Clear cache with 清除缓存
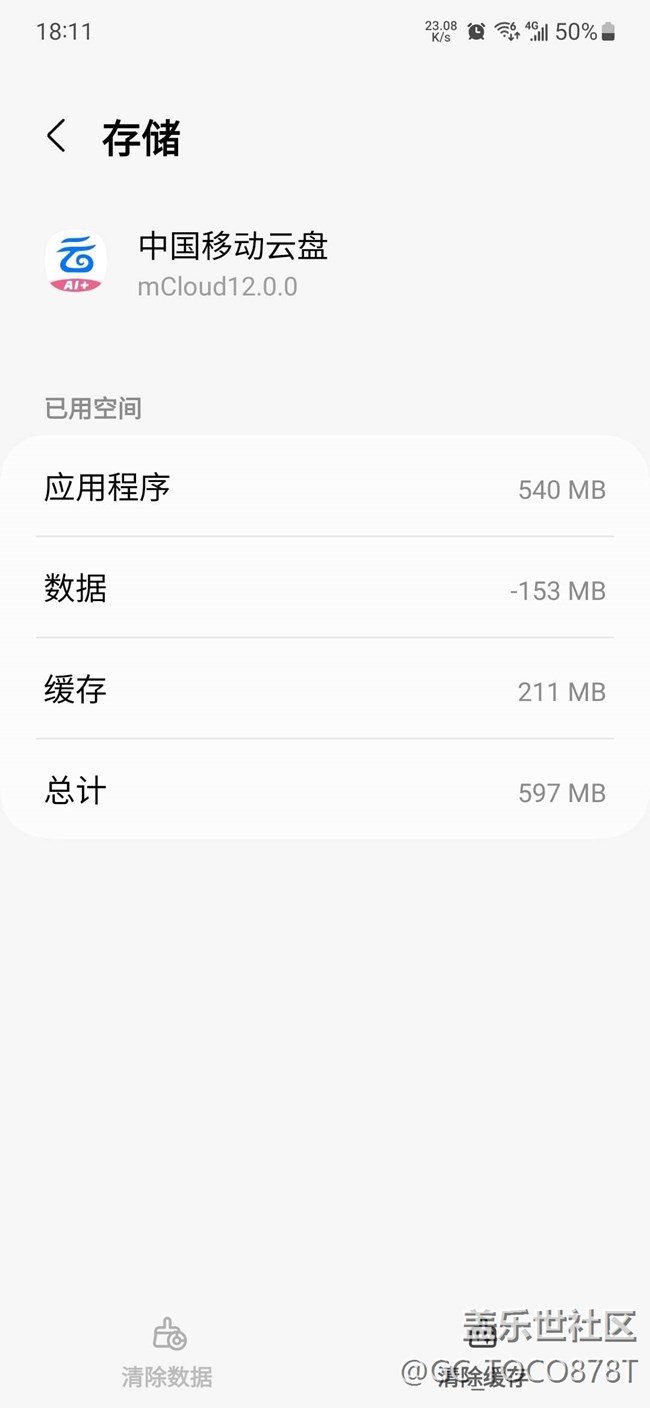650x1408 pixels. point(482,1355)
